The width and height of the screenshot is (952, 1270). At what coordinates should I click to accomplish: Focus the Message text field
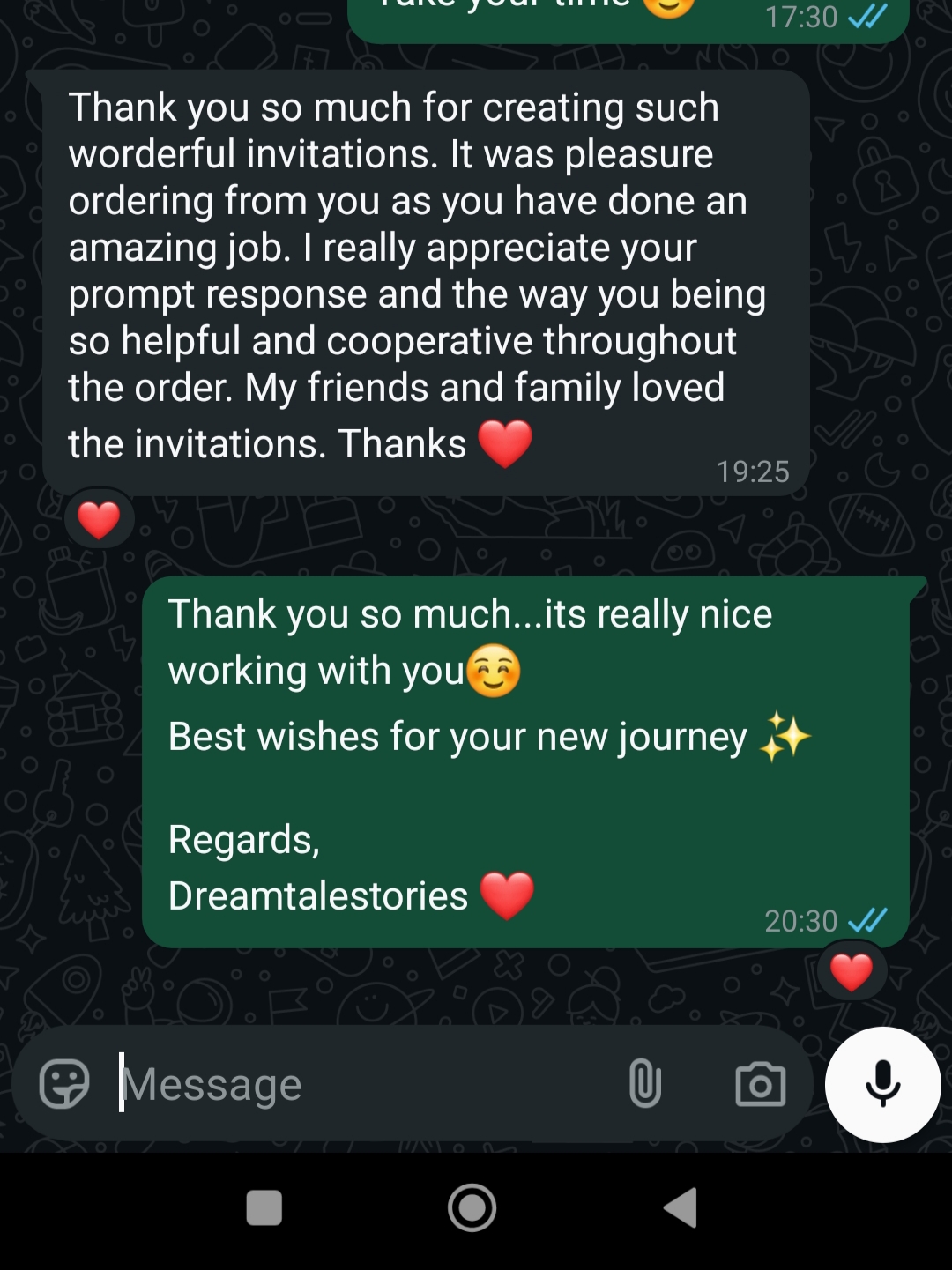tap(353, 1084)
